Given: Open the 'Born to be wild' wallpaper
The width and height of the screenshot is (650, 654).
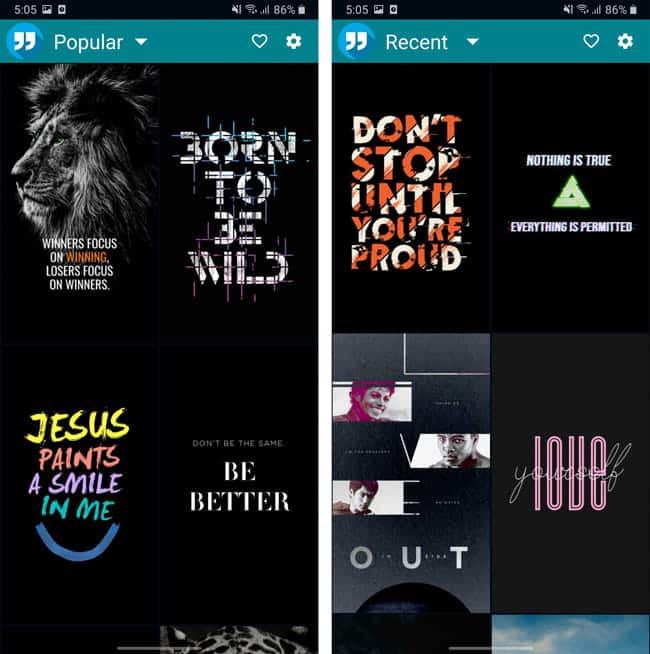Looking at the screenshot, I should pyautogui.click(x=239, y=205).
